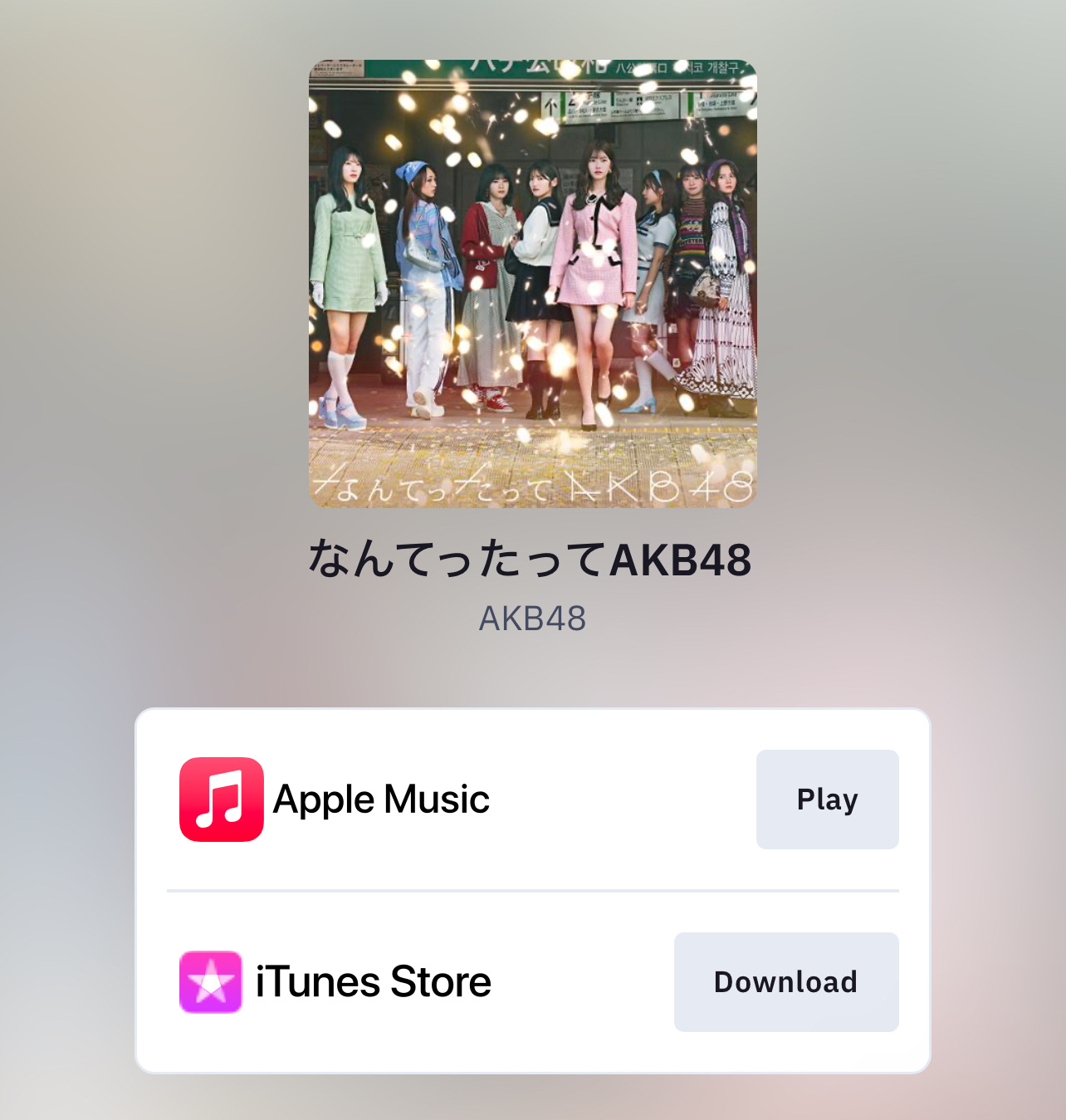
Task: Play the album on Apple Music
Action: click(x=827, y=799)
